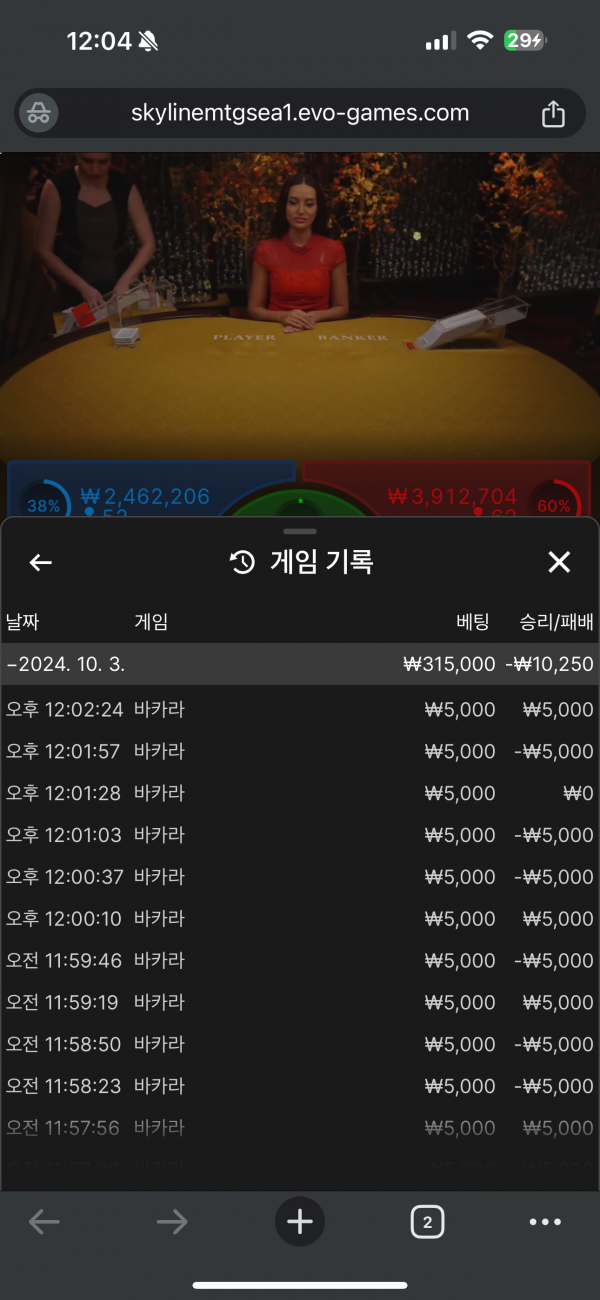Open the private browsing icon in address bar
Viewport: 600px width, 1300px height.
[39, 113]
